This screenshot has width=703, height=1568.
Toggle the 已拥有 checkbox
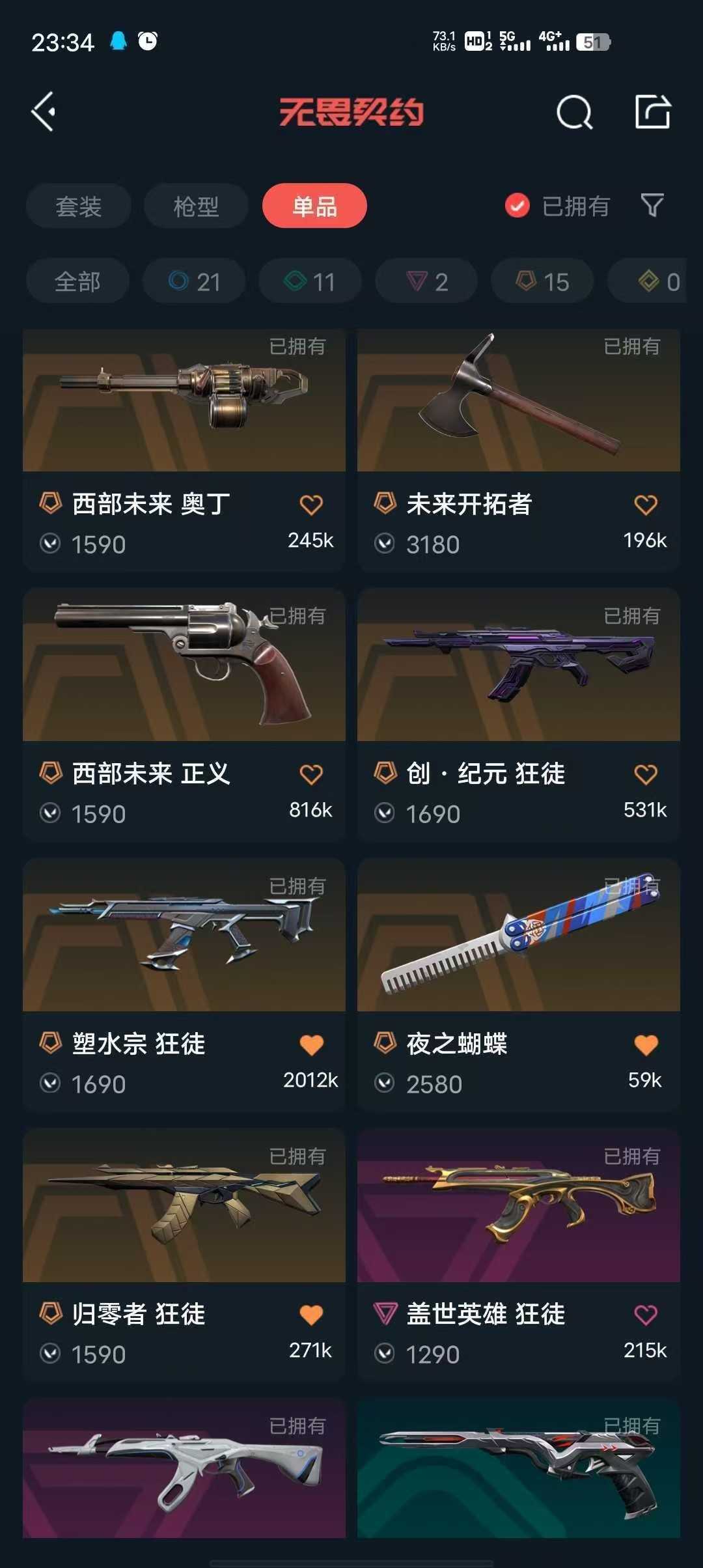click(x=517, y=206)
